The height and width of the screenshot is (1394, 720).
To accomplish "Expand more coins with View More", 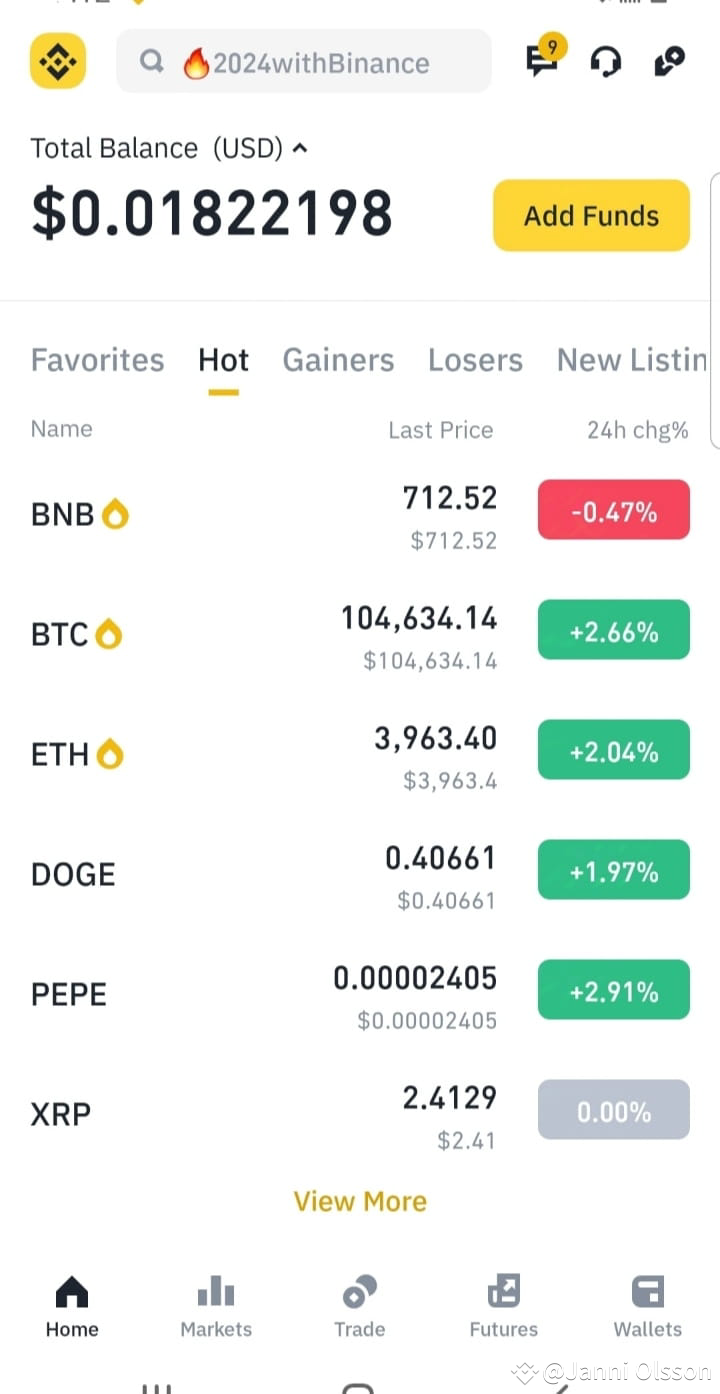I will (x=360, y=1201).
